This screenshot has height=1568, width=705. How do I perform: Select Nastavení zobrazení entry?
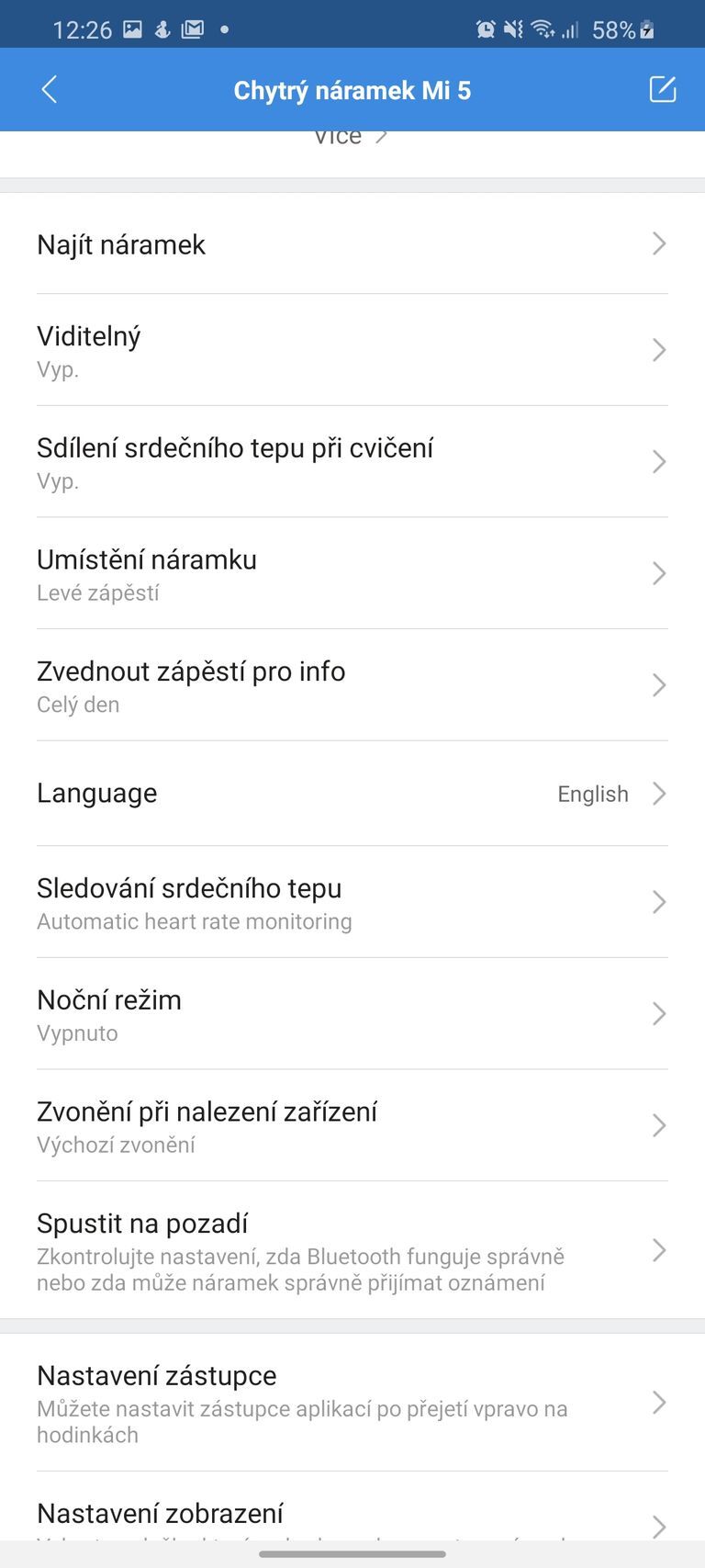352,1512
